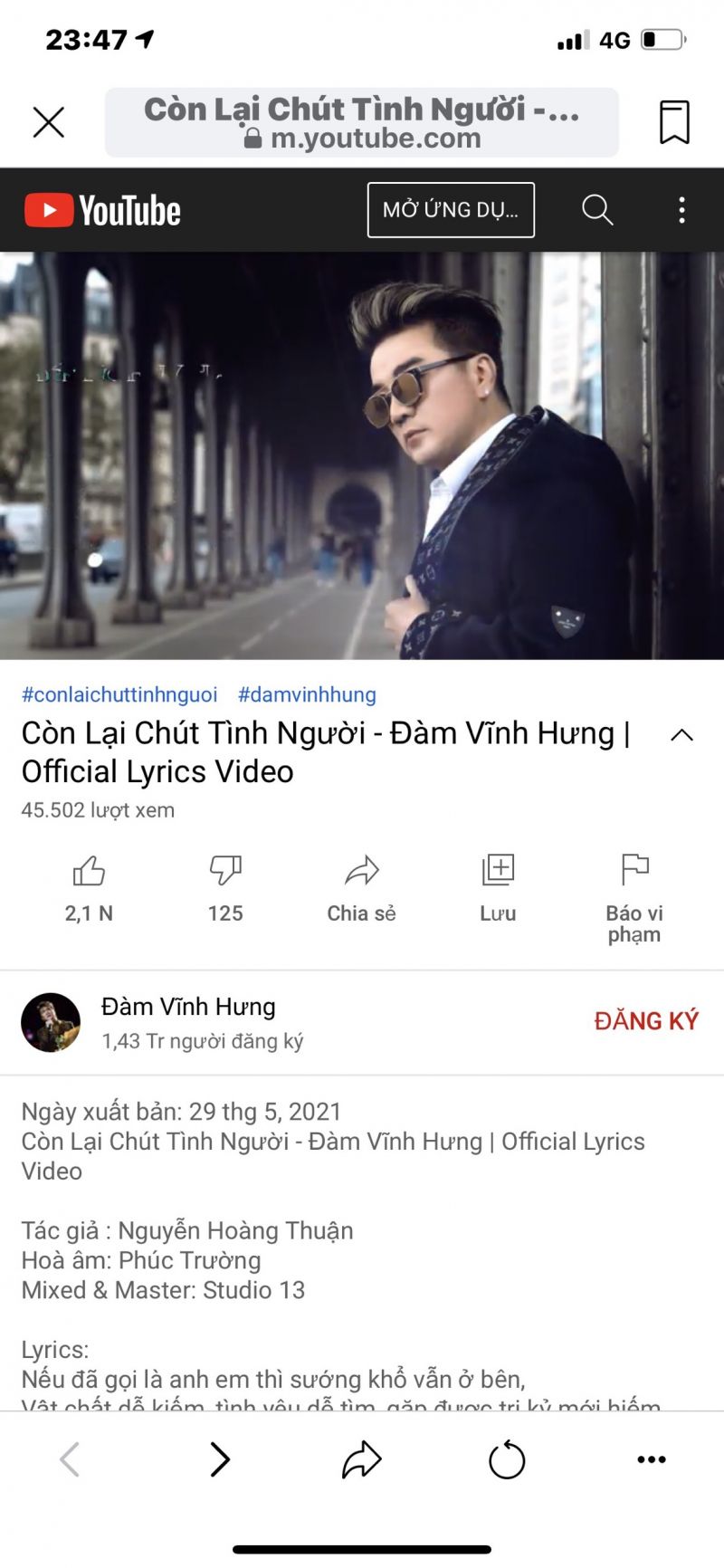Screen dimensions: 724x1568
Task: Reload the page with the refresh icon
Action: coord(508,1459)
